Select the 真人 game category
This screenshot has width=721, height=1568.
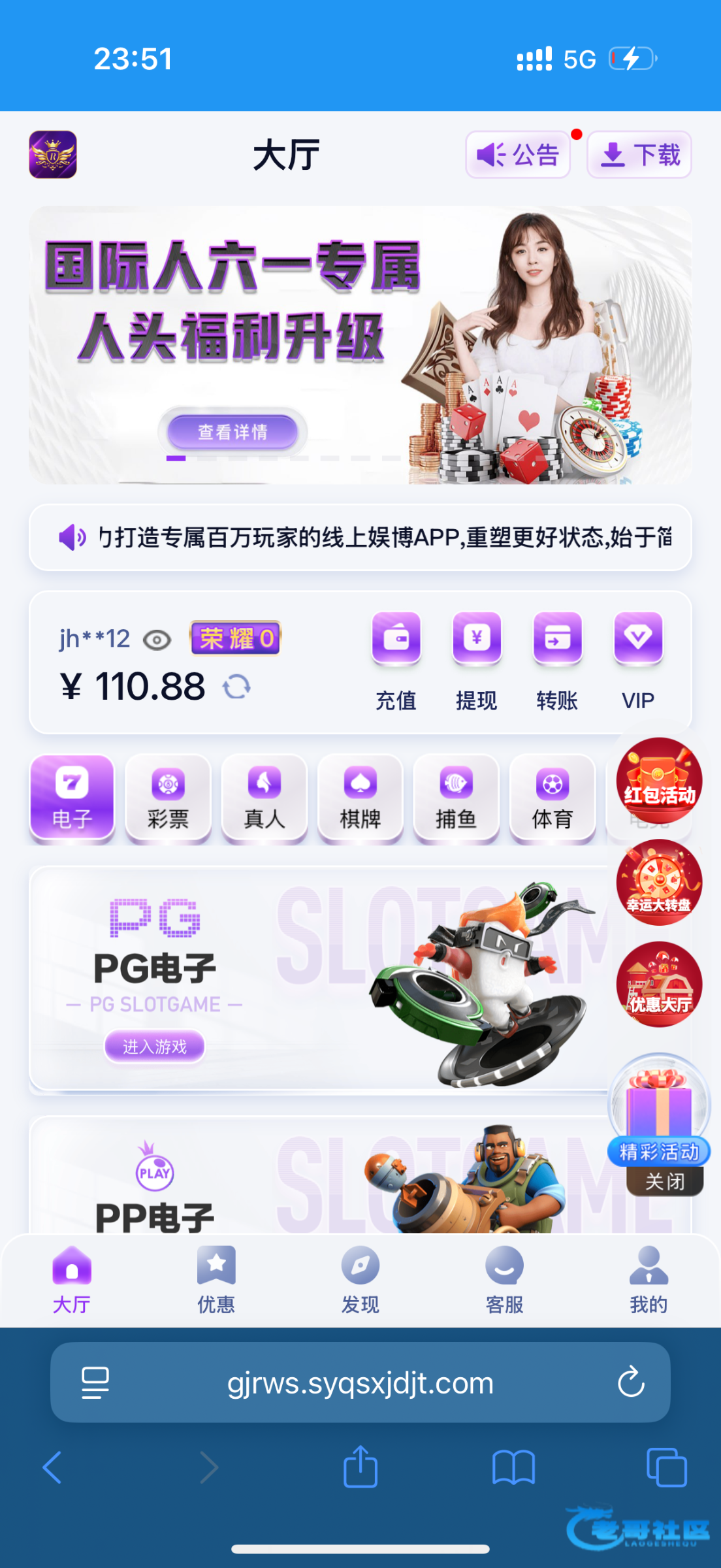[x=264, y=797]
